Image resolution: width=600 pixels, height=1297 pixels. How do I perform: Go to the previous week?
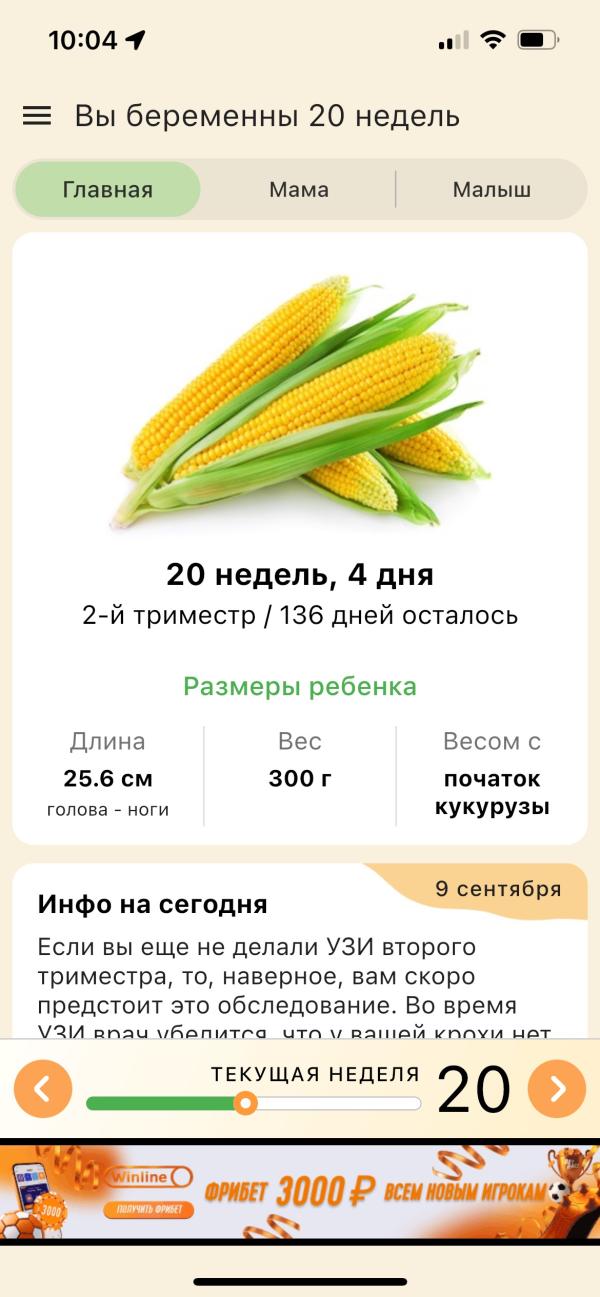pos(43,1089)
